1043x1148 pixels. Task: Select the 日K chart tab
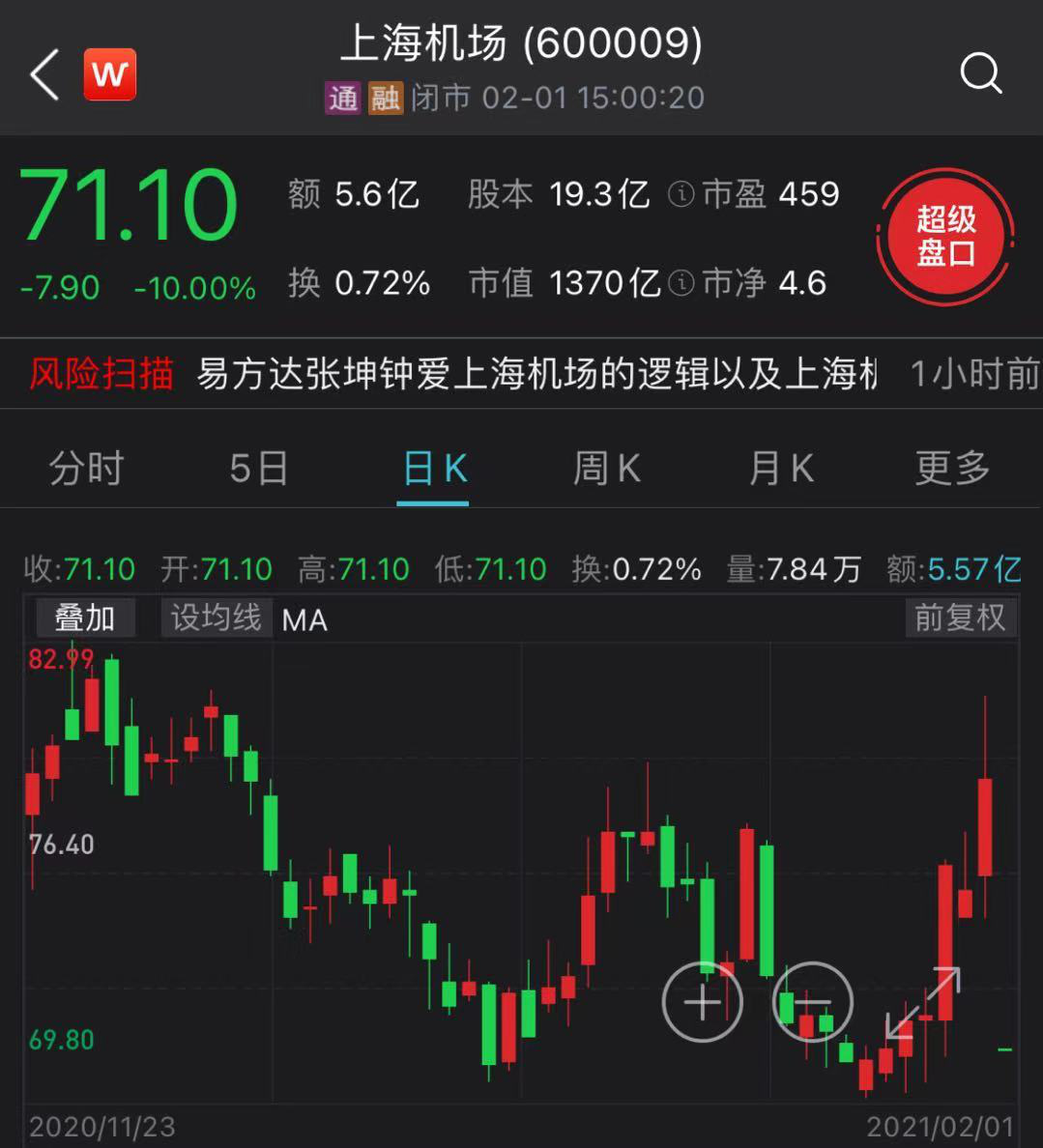pyautogui.click(x=434, y=469)
